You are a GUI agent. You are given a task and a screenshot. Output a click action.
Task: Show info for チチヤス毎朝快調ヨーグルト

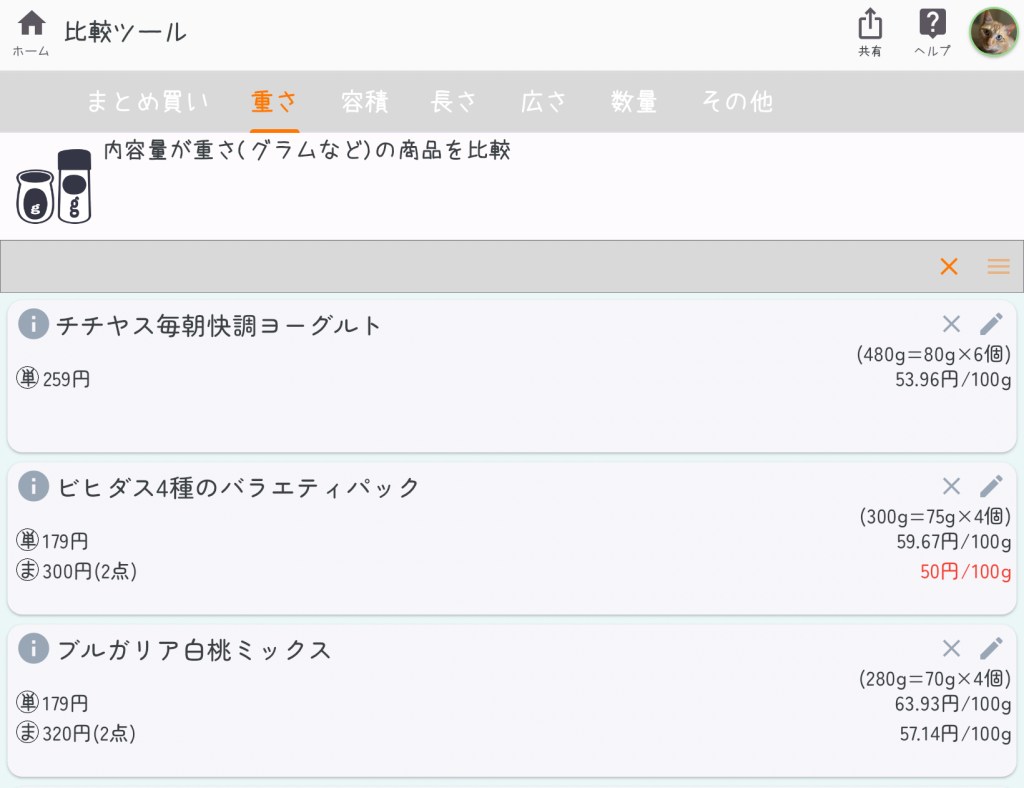pos(33,324)
